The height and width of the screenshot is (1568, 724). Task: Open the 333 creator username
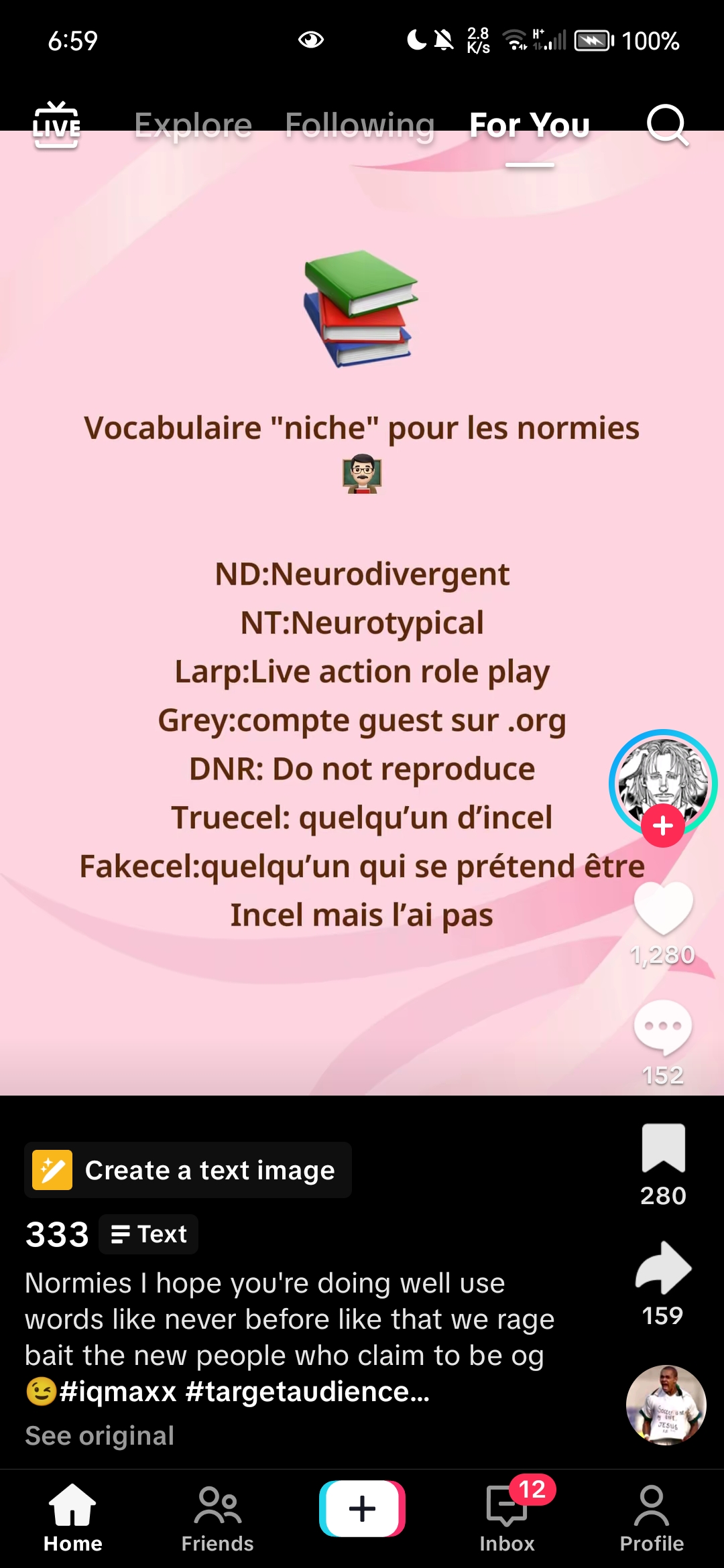(57, 1234)
